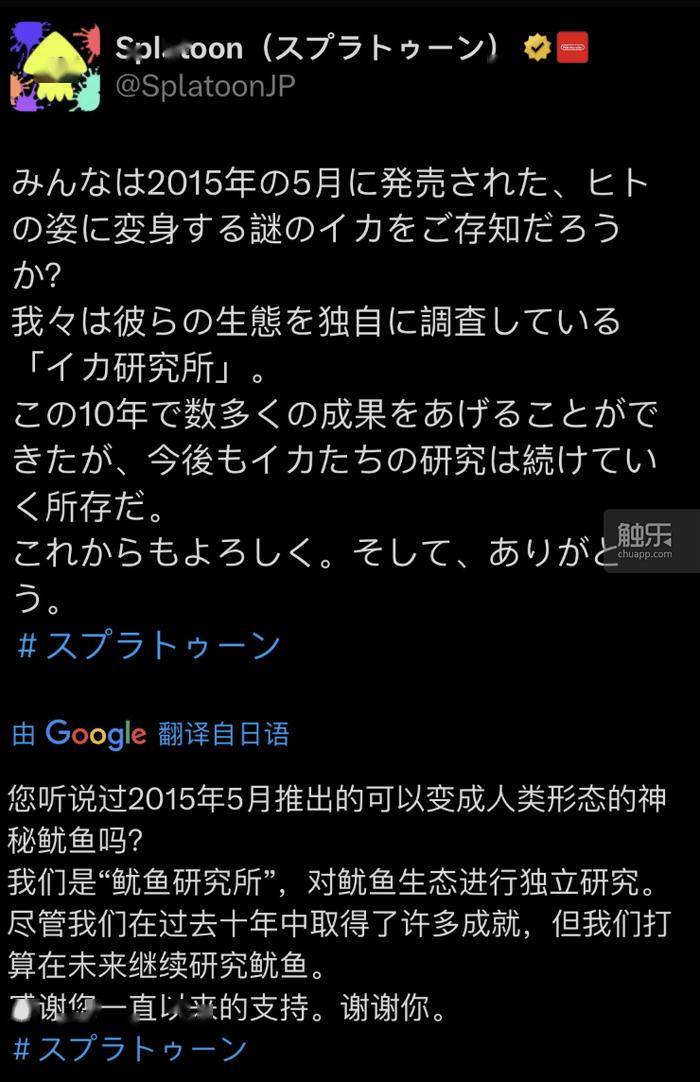Viewport: 700px width, 1082px height.
Task: Open the Splatoon profile avatar
Action: click(55, 66)
